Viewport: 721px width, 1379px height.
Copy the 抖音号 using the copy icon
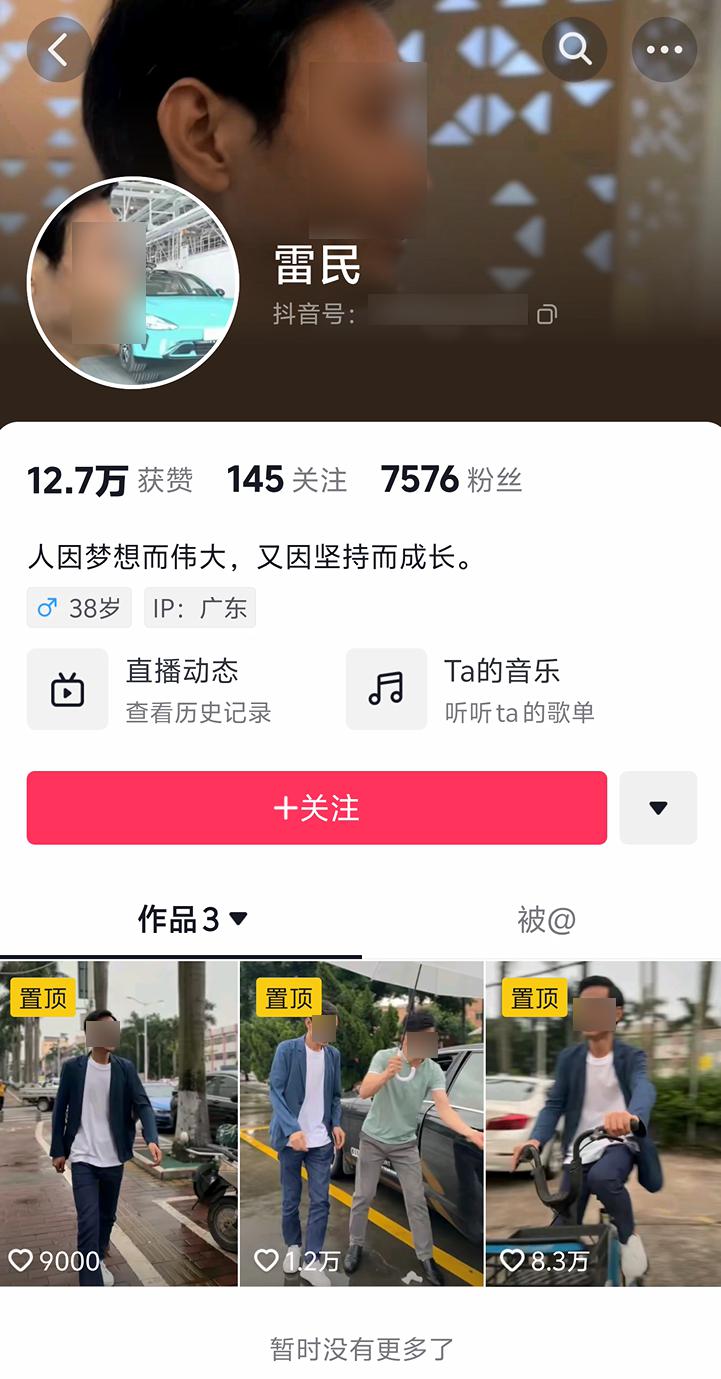pyautogui.click(x=546, y=315)
